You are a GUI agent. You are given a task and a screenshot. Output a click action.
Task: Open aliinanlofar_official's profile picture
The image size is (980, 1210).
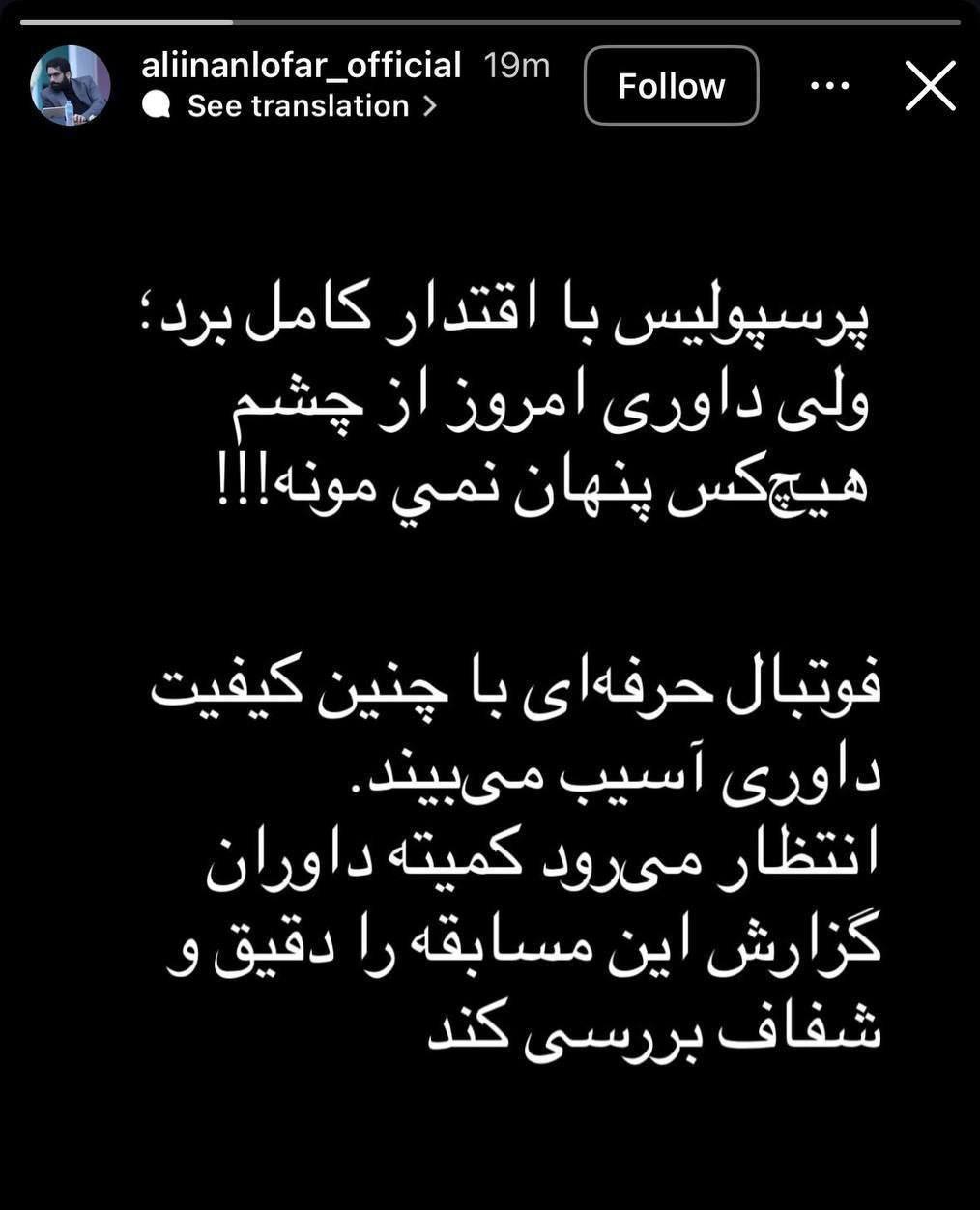click(x=71, y=85)
